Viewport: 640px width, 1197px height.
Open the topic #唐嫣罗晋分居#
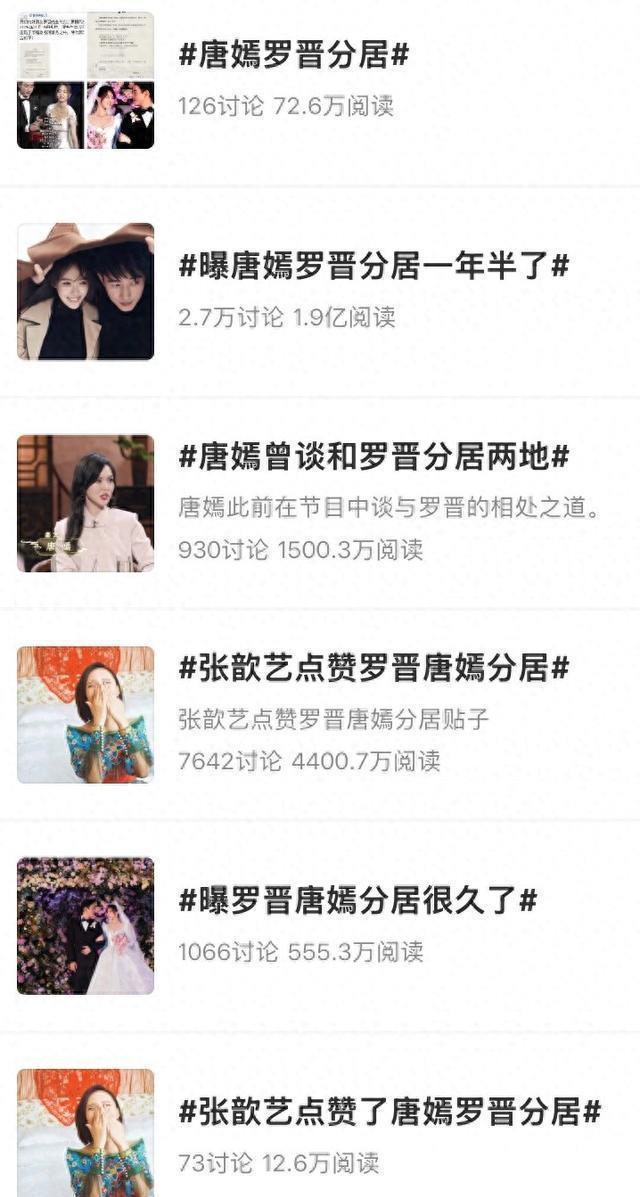pyautogui.click(x=294, y=56)
